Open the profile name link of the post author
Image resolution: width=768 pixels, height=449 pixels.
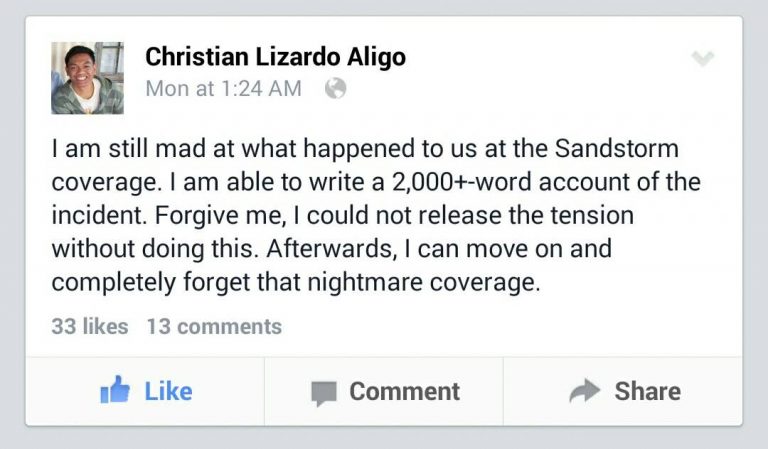pos(275,57)
